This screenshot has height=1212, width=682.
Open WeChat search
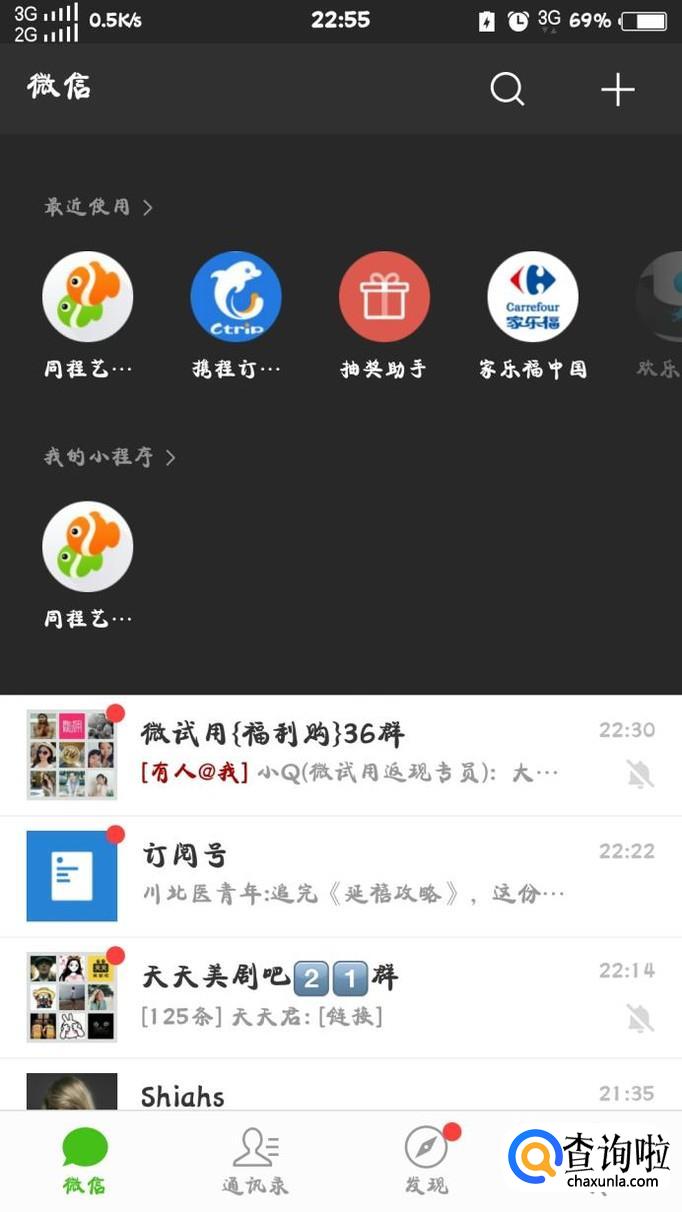point(507,90)
